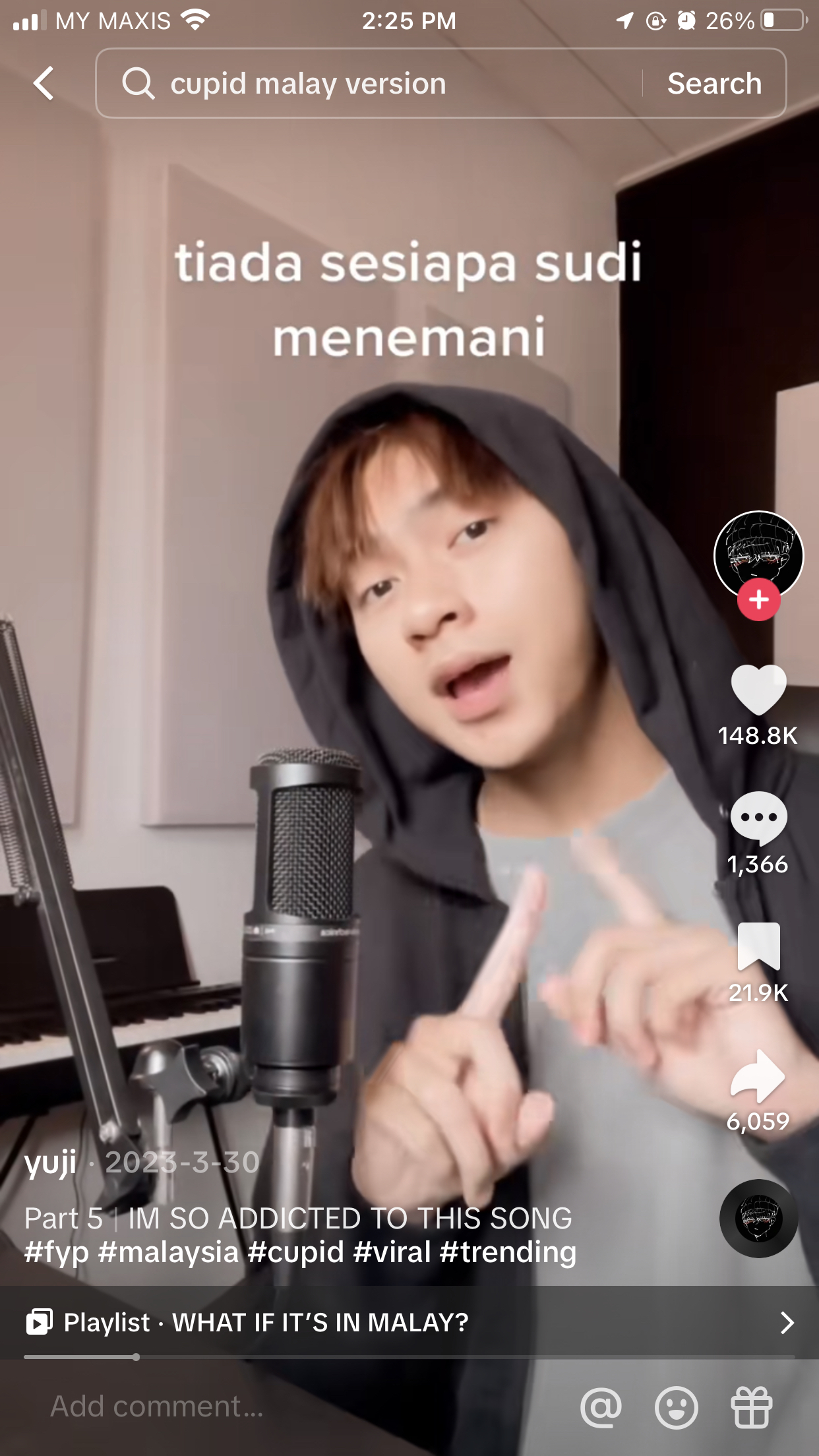Tap the Search button
Image resolution: width=819 pixels, height=1456 pixels.
coord(714,84)
